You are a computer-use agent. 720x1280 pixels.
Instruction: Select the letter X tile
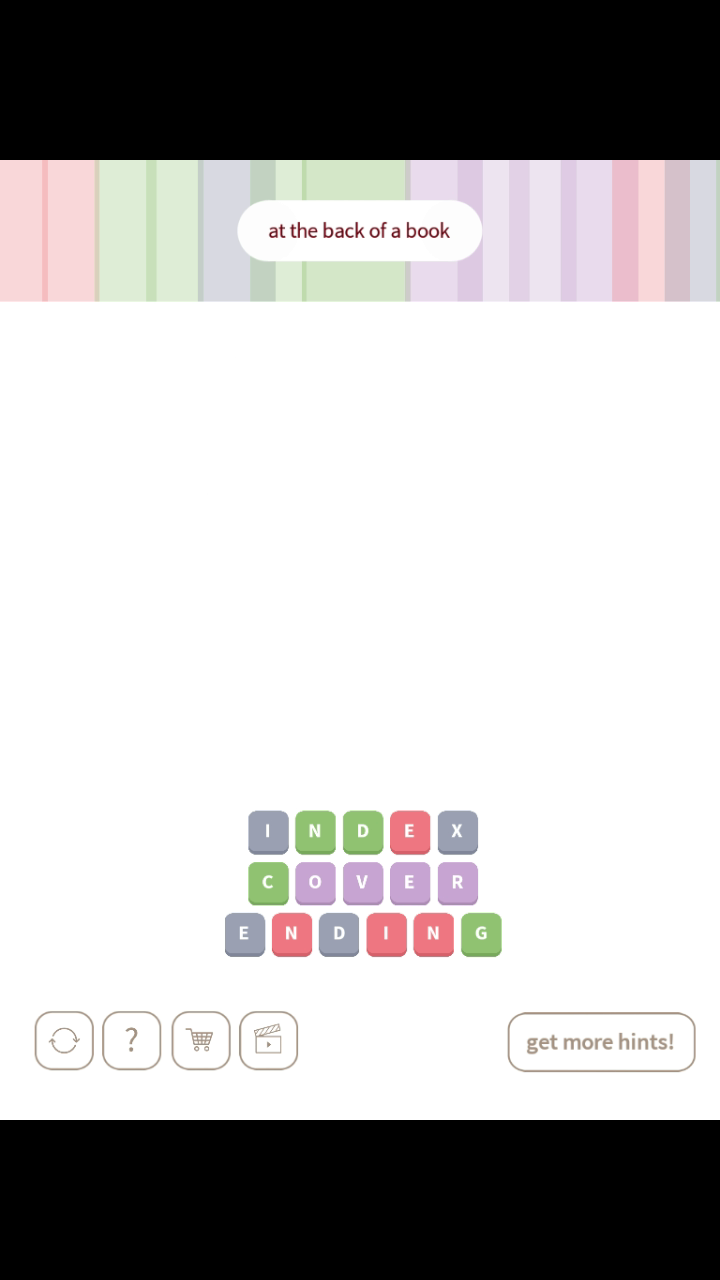(457, 831)
